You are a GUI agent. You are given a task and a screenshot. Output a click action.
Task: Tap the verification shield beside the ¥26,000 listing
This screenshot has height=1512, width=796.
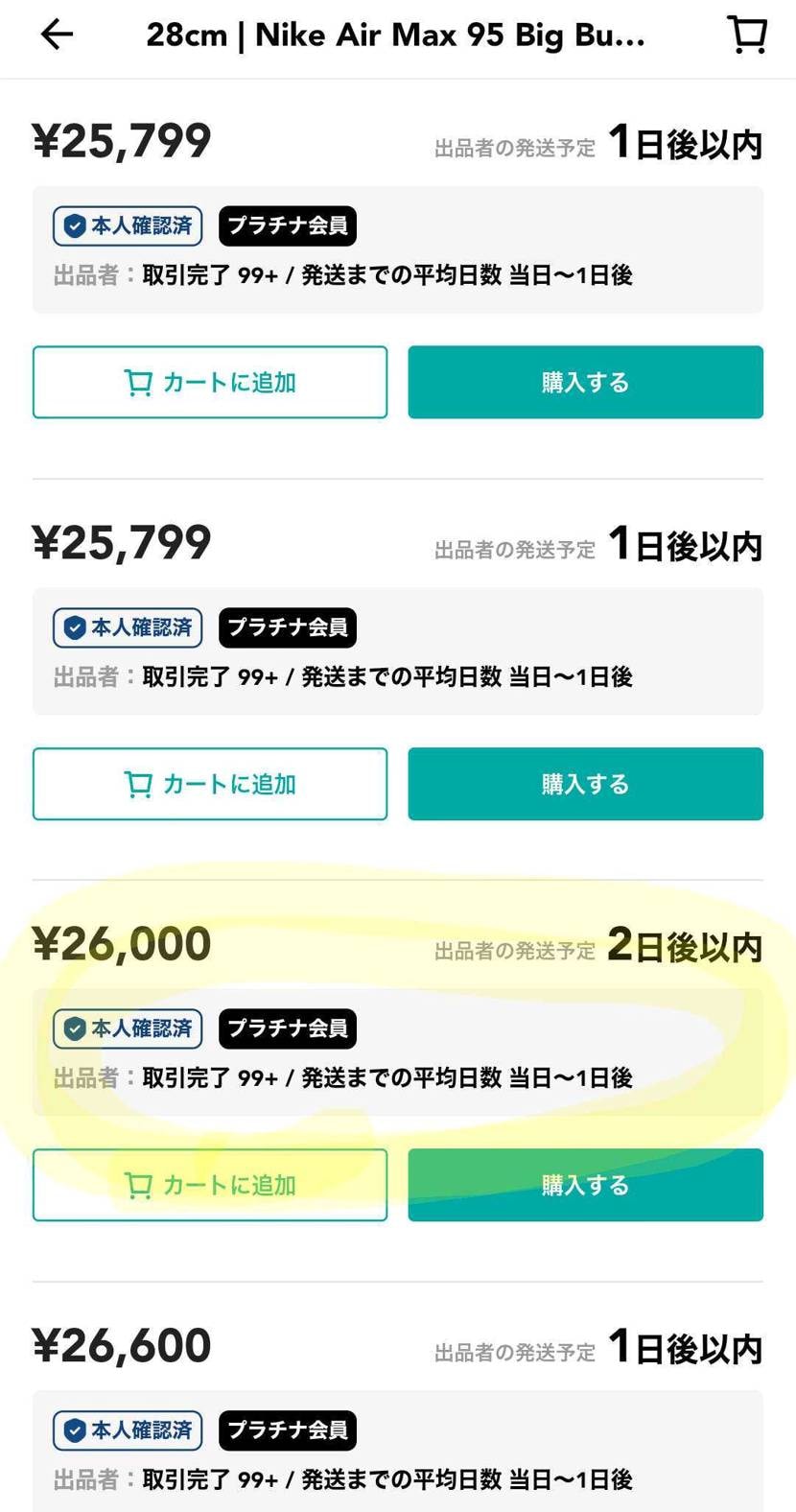[x=75, y=1028]
